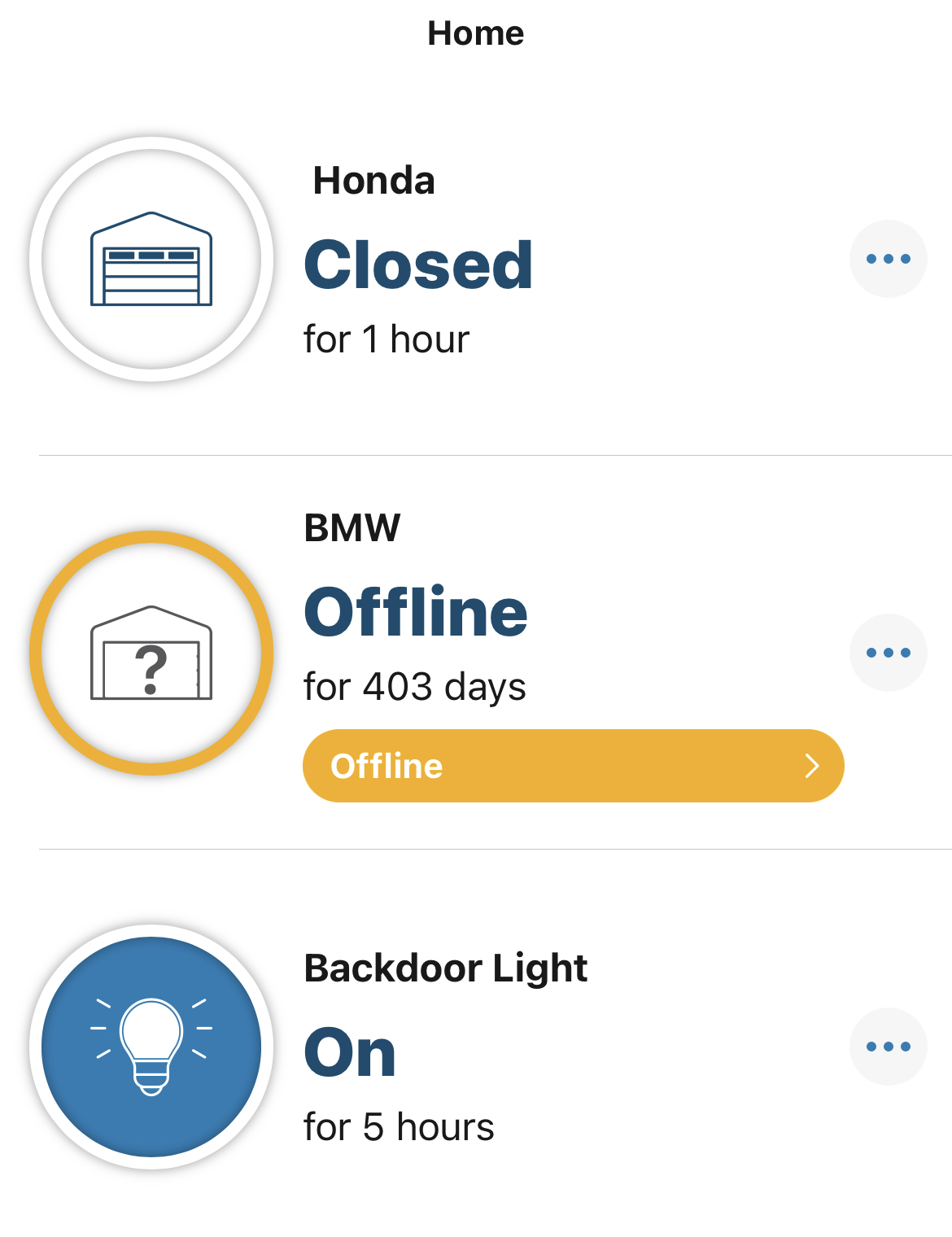
Task: Open more options for Backdoor Light
Action: click(888, 1047)
